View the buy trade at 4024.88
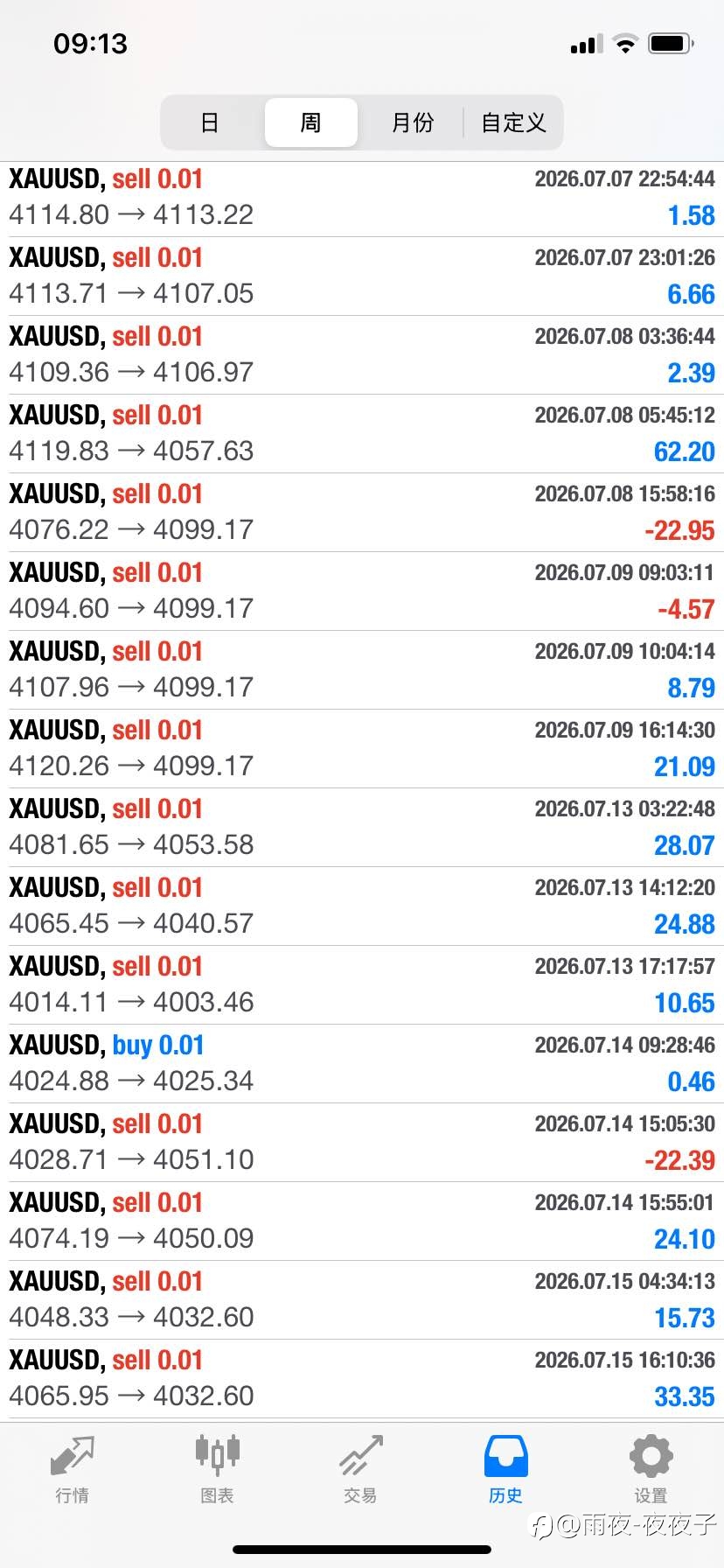 click(x=362, y=1064)
